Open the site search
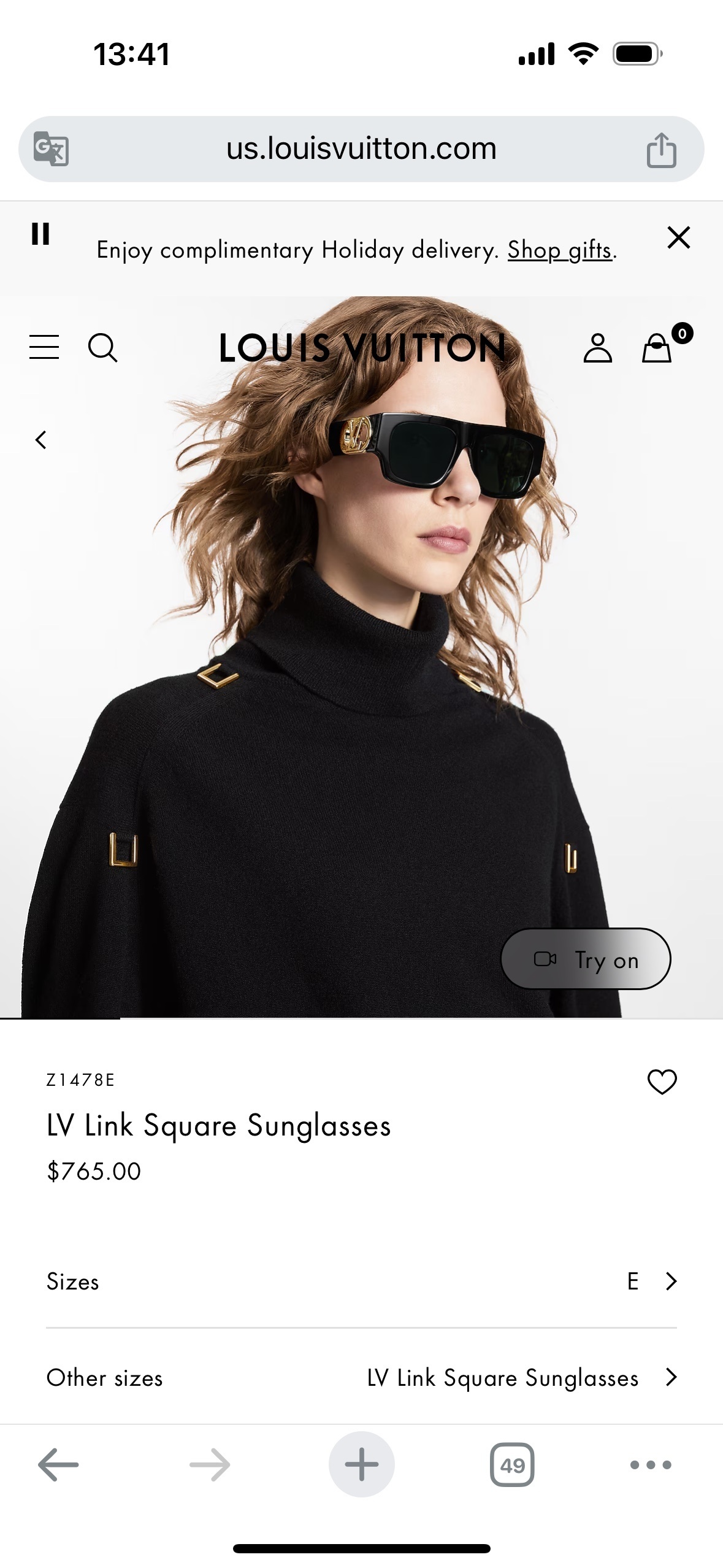Viewport: 723px width, 1568px height. [102, 348]
